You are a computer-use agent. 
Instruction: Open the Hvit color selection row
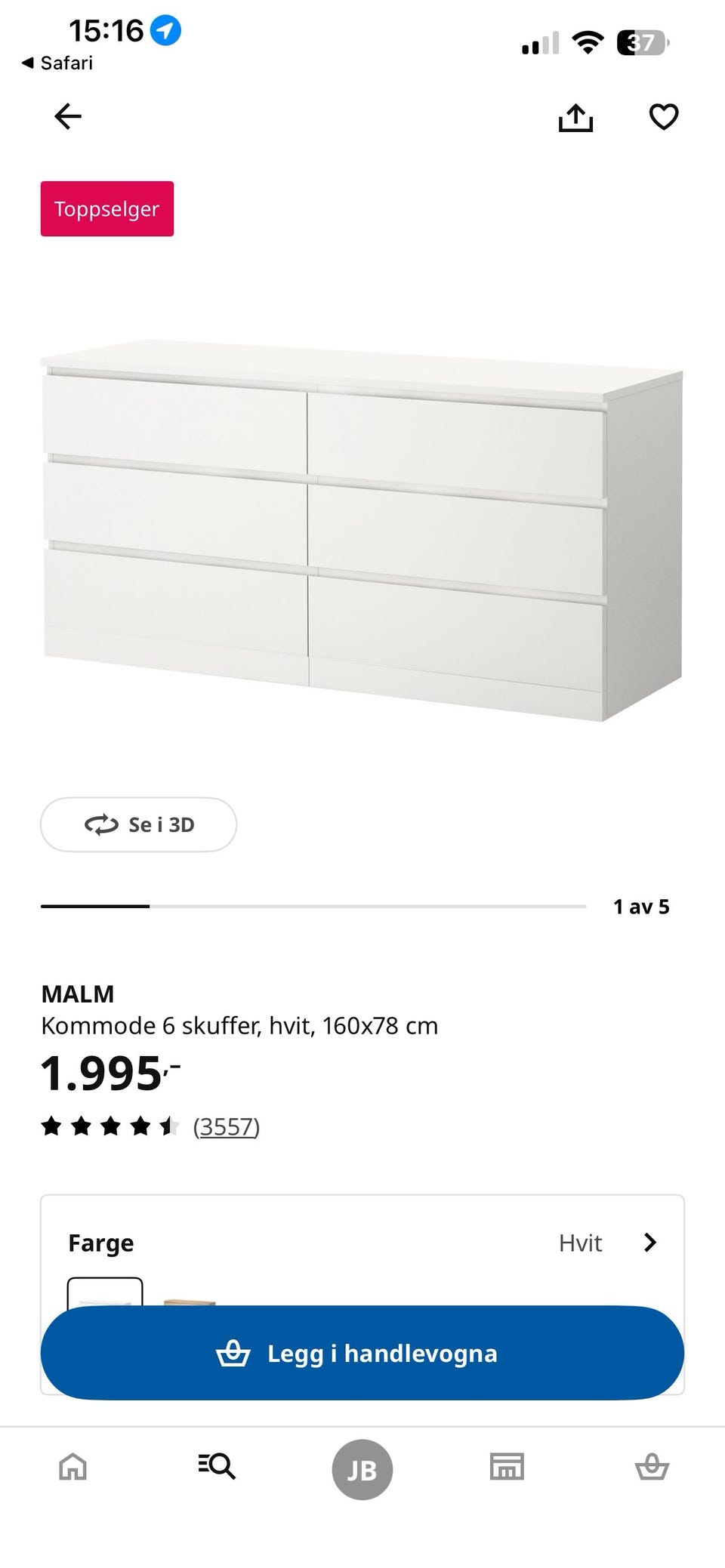click(x=362, y=1243)
